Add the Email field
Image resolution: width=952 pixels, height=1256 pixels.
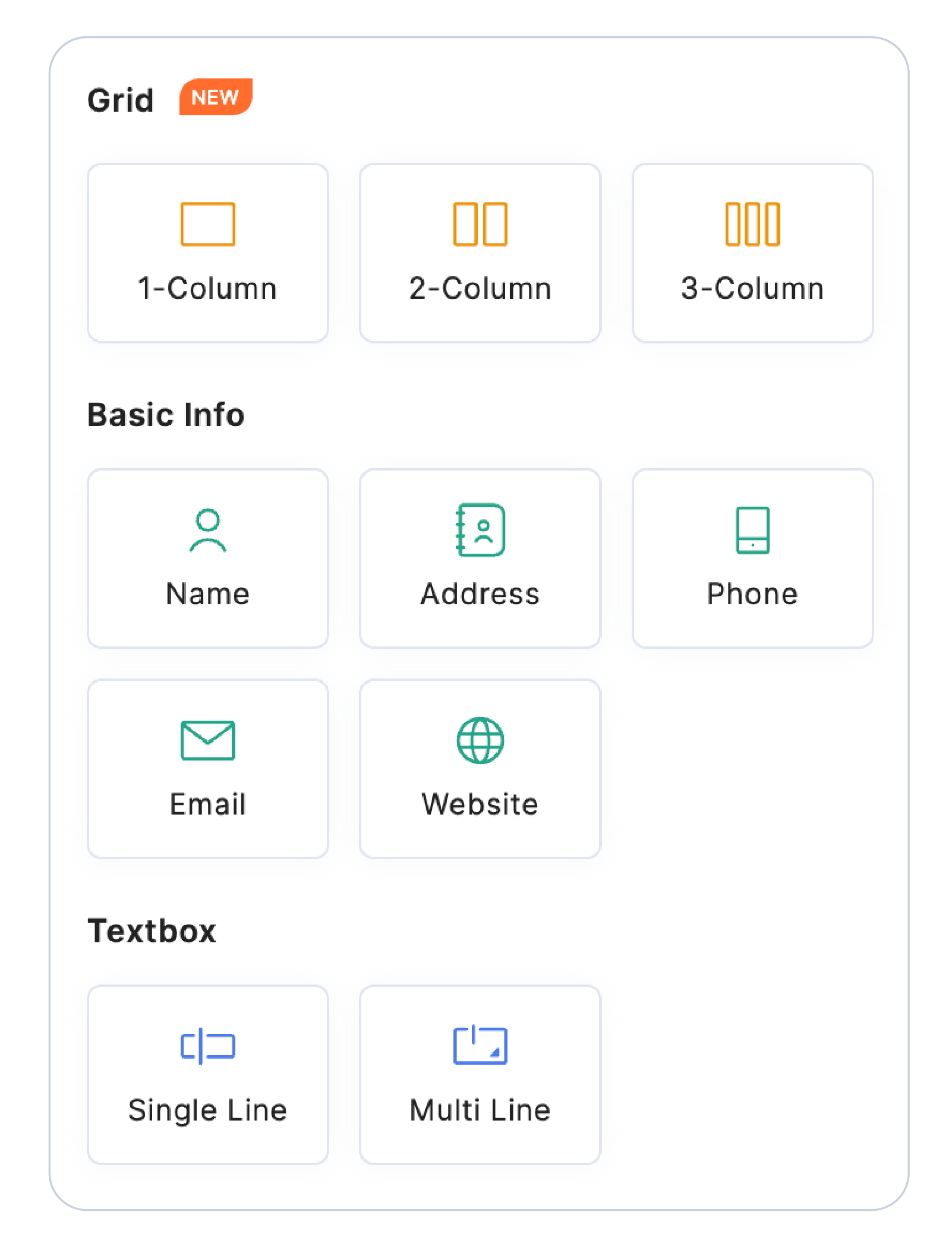click(x=207, y=769)
